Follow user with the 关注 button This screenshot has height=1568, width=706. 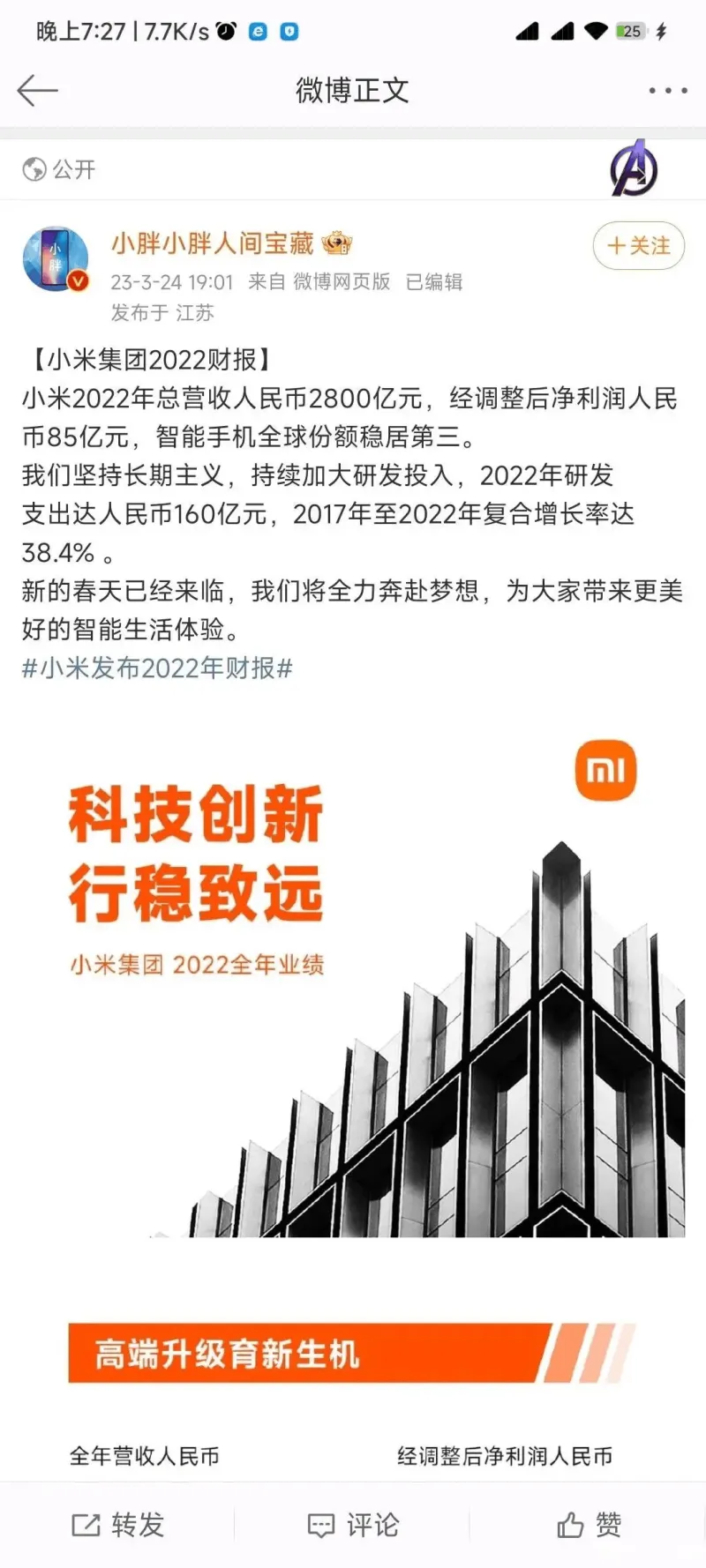point(639,246)
